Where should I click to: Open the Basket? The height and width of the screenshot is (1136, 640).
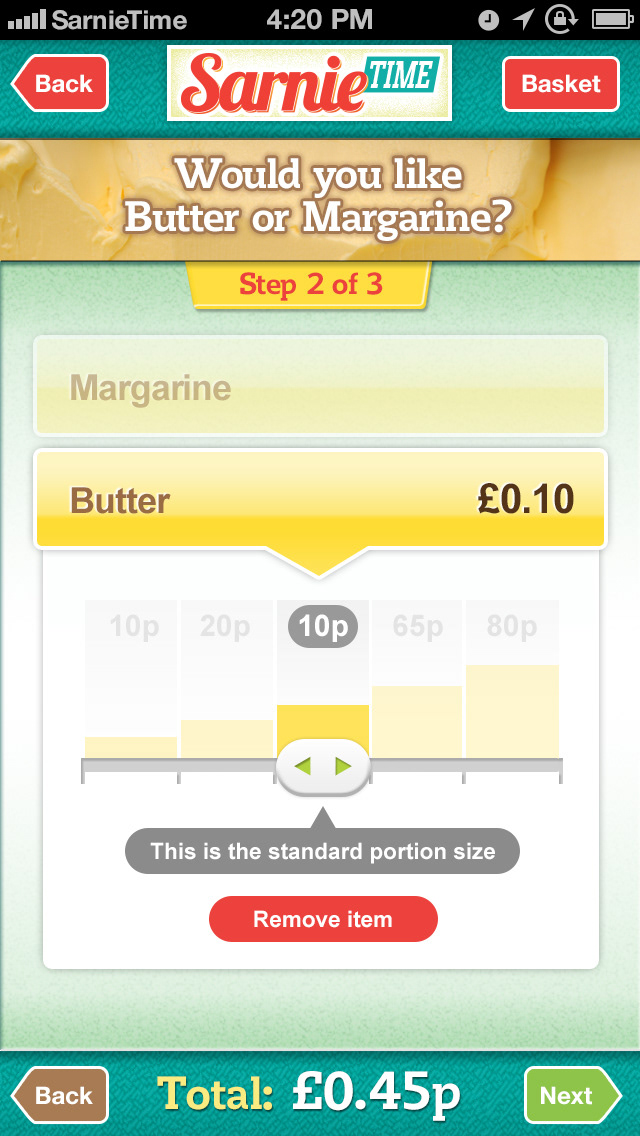560,84
